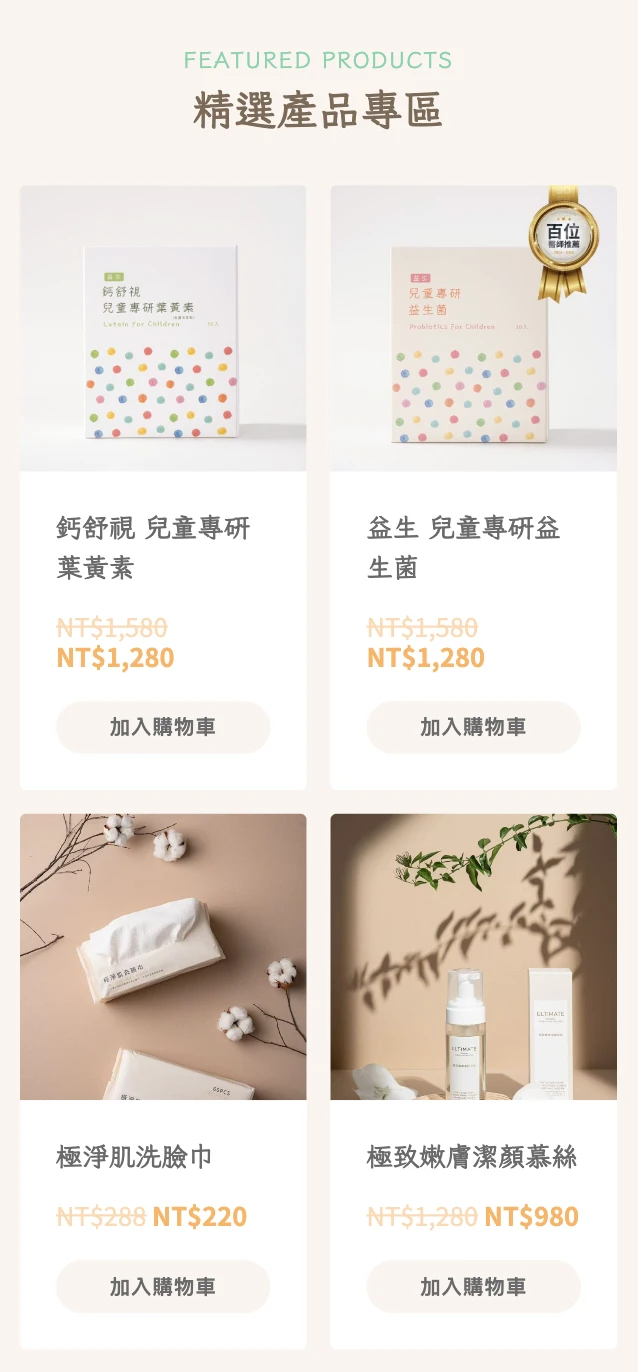Add 極致嫩膚潔顏慕絲 to cart
Image resolution: width=638 pixels, height=1372 pixels.
pos(473,1286)
